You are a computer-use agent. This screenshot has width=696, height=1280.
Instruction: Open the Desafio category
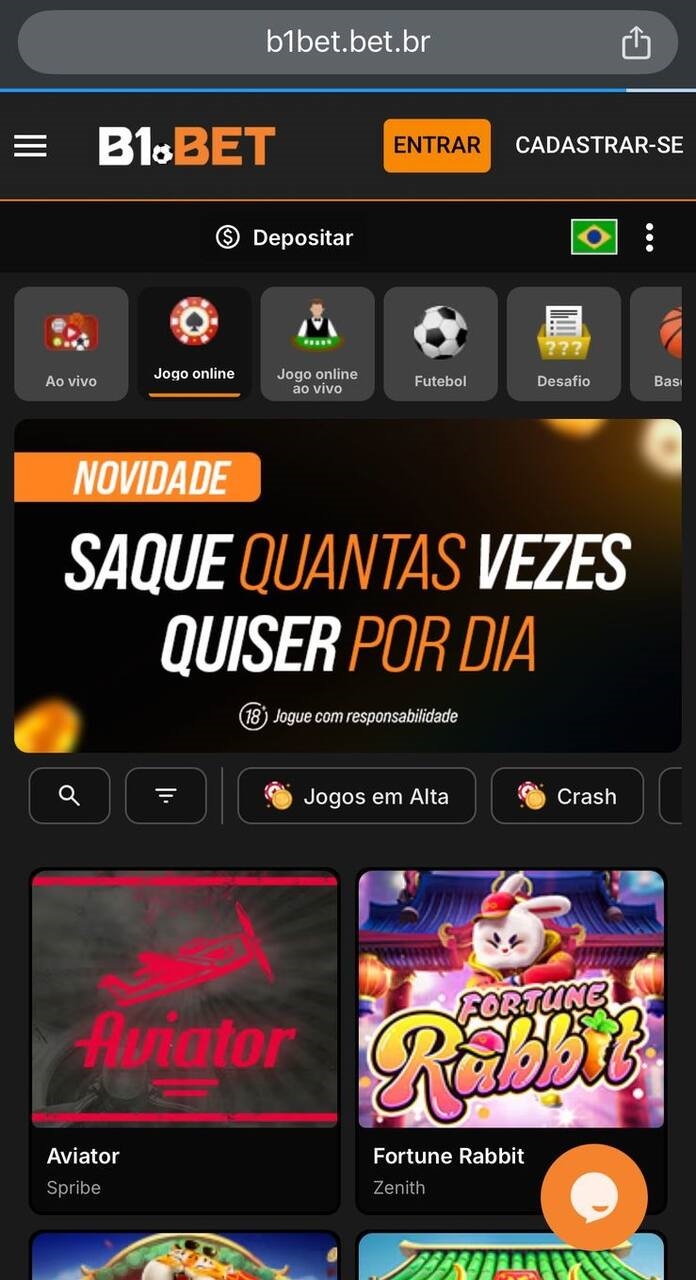[563, 344]
